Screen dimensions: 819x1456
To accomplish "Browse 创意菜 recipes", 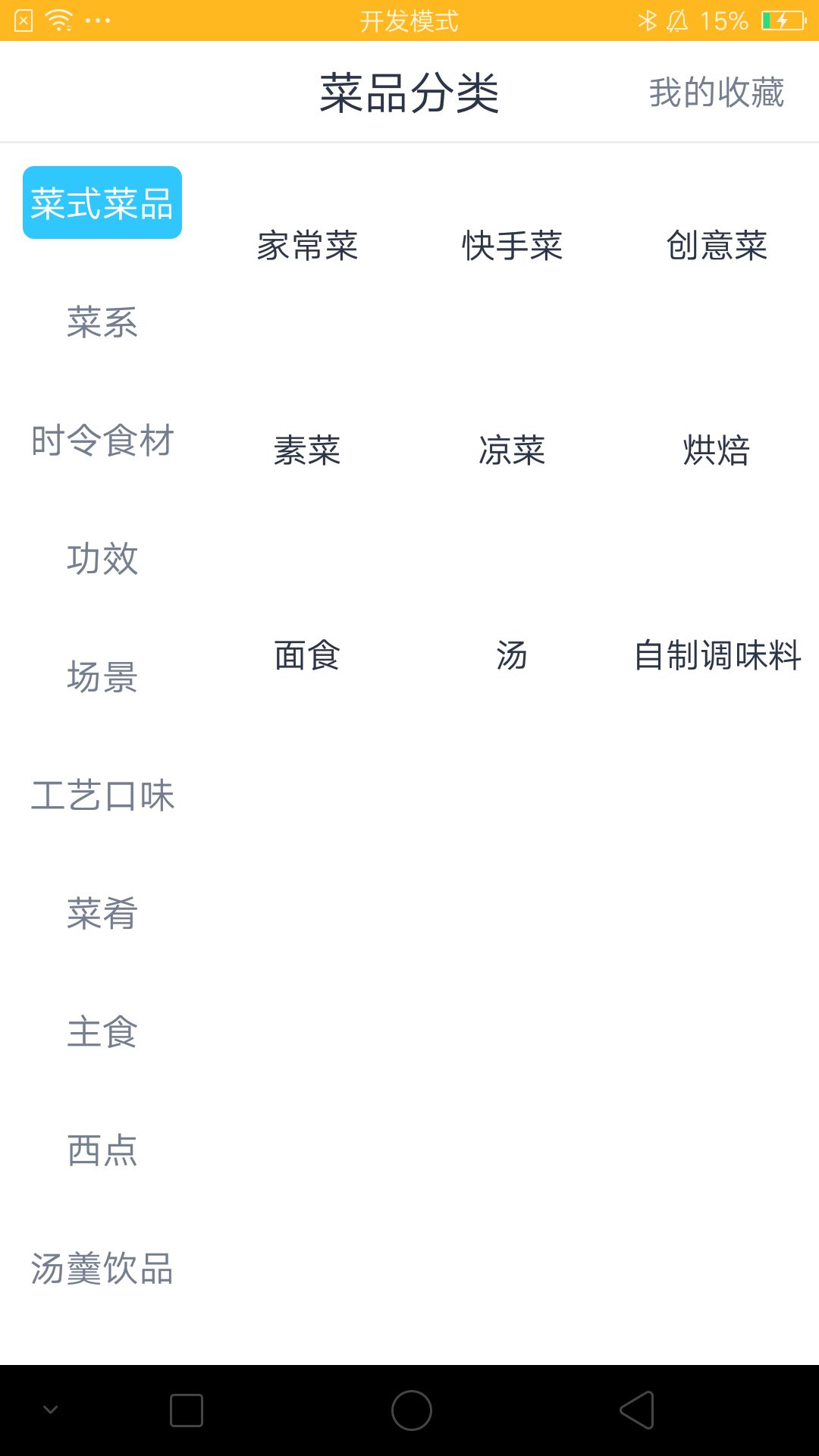I will [717, 246].
